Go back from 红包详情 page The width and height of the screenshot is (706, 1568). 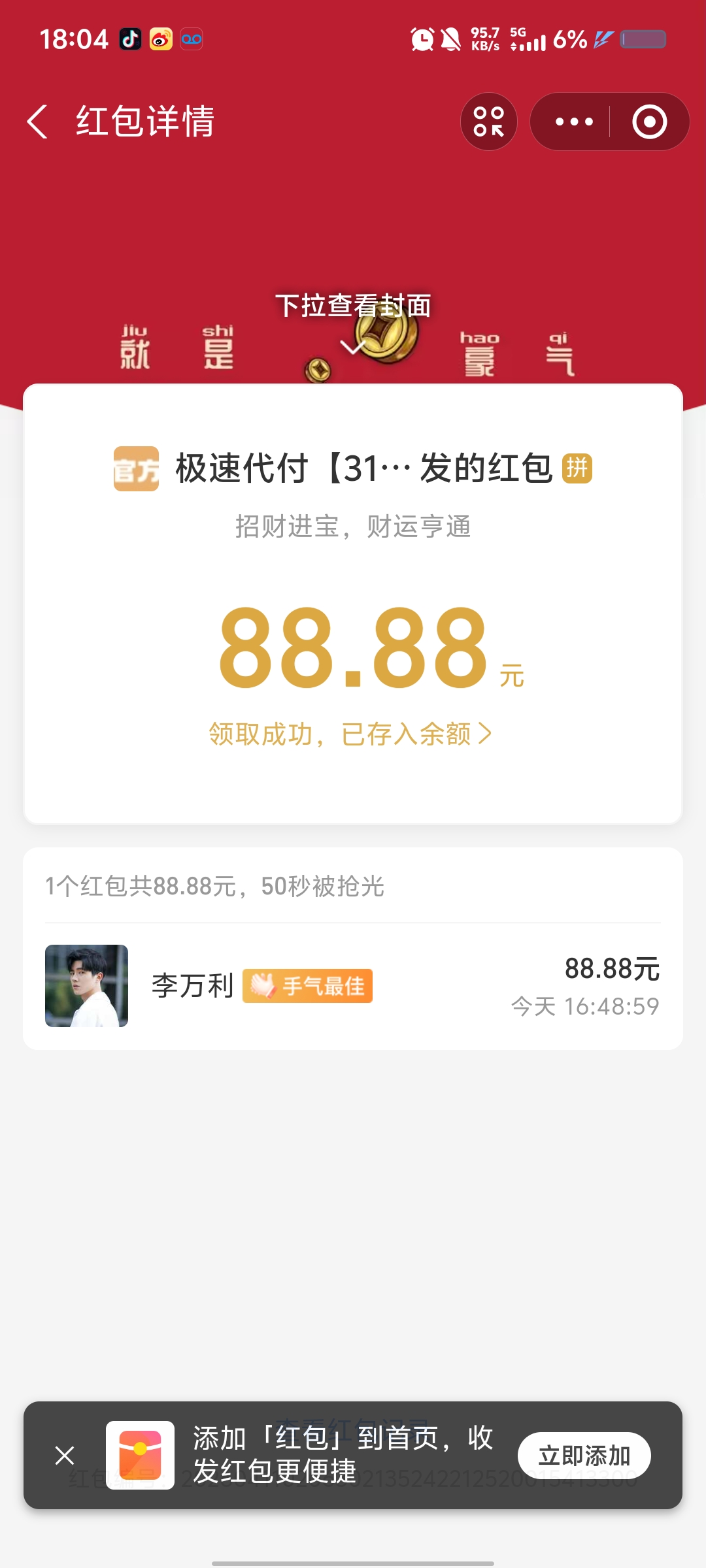click(37, 122)
